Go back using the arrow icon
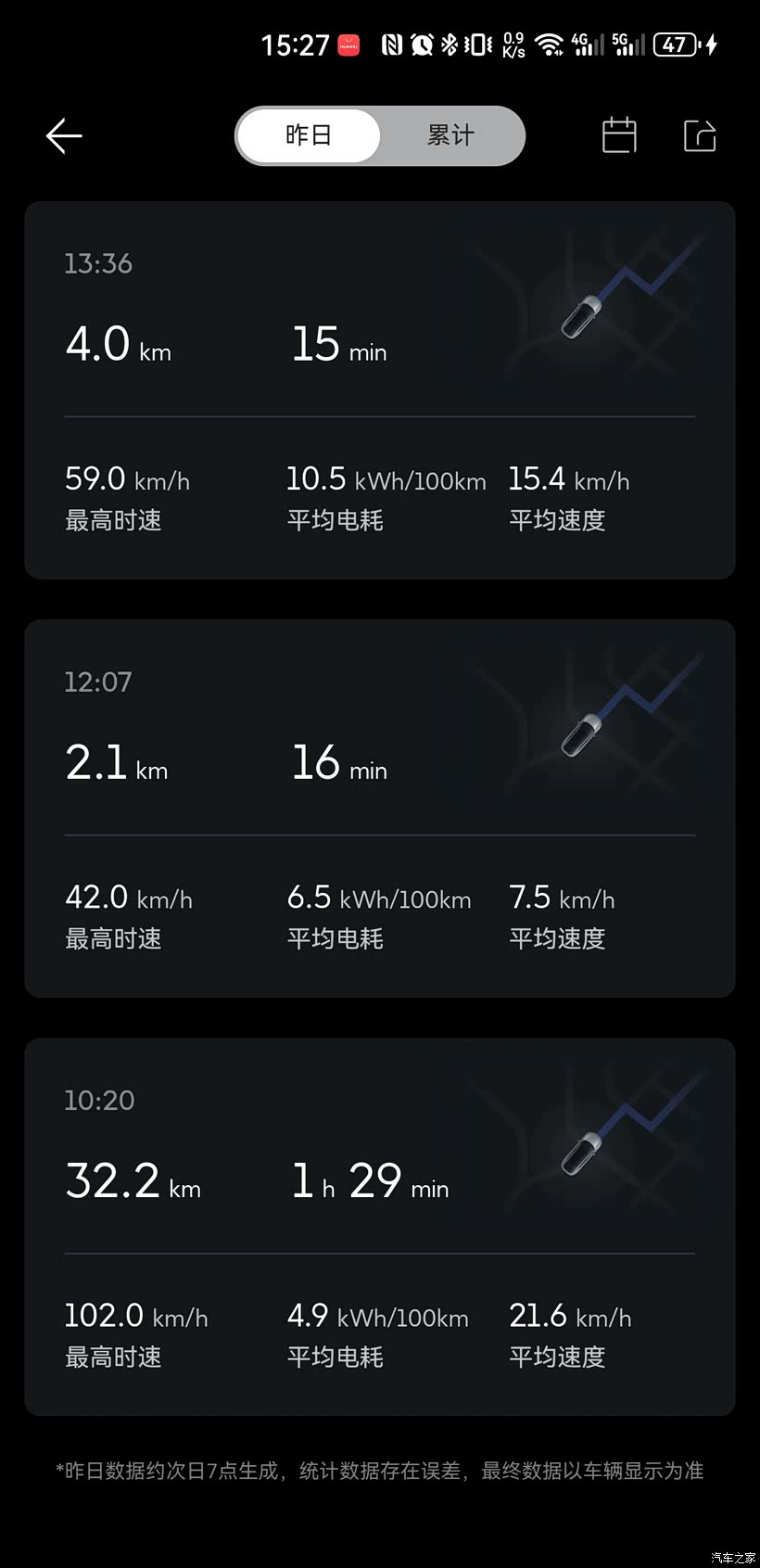The image size is (760, 1568). pos(64,136)
